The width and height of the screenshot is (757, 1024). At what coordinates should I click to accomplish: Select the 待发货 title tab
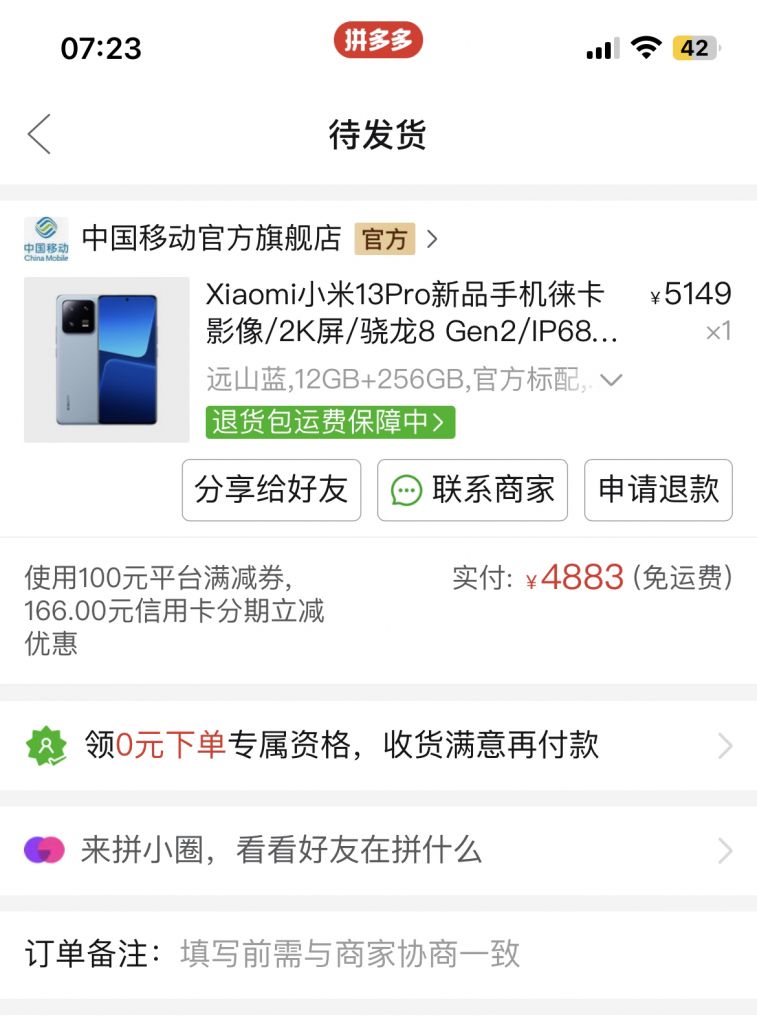378,133
